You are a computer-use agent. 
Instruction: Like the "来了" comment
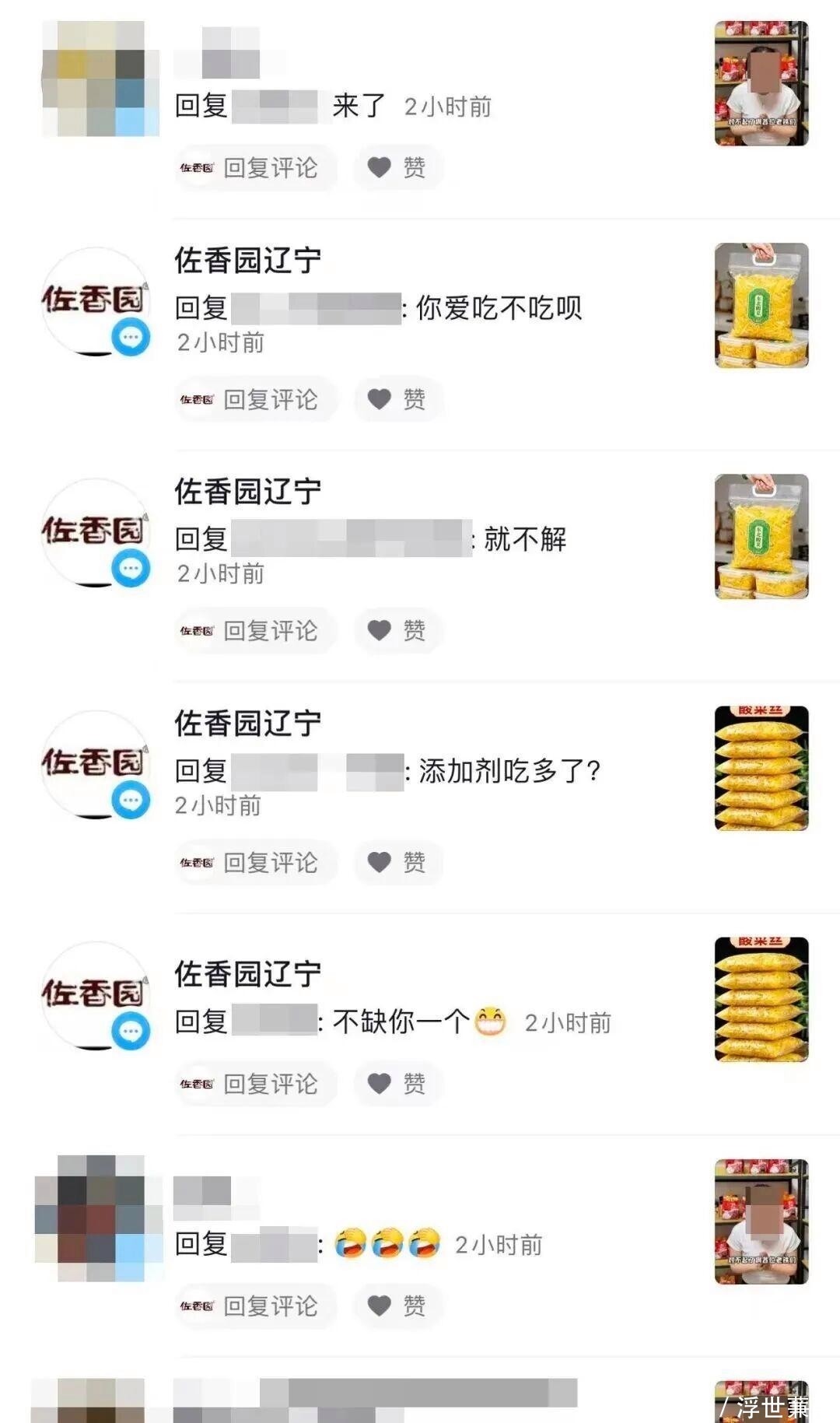click(397, 167)
